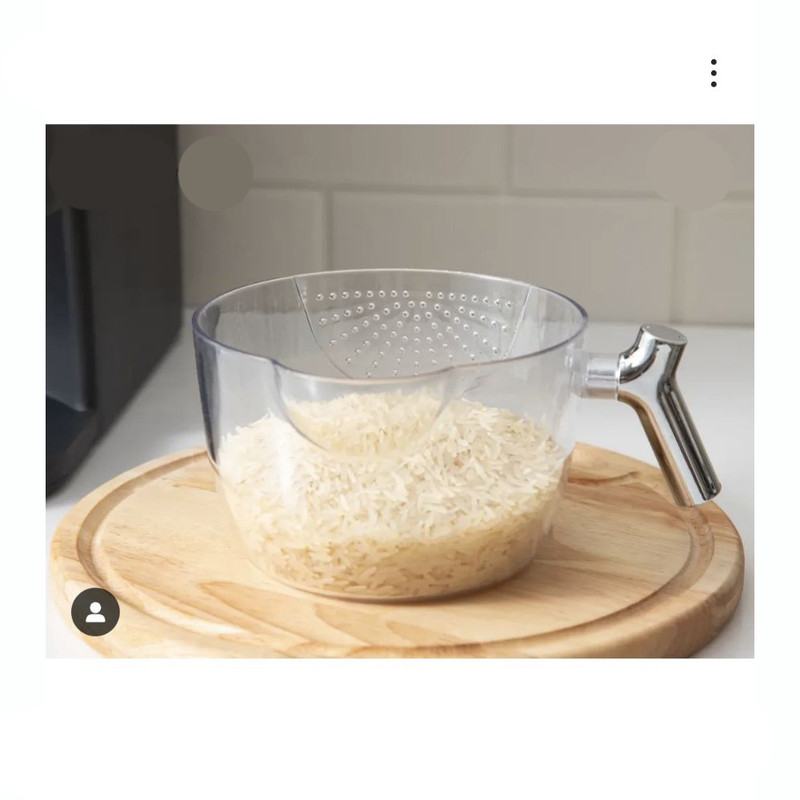
Task: Open the three-dot overflow menu
Action: pyautogui.click(x=713, y=73)
